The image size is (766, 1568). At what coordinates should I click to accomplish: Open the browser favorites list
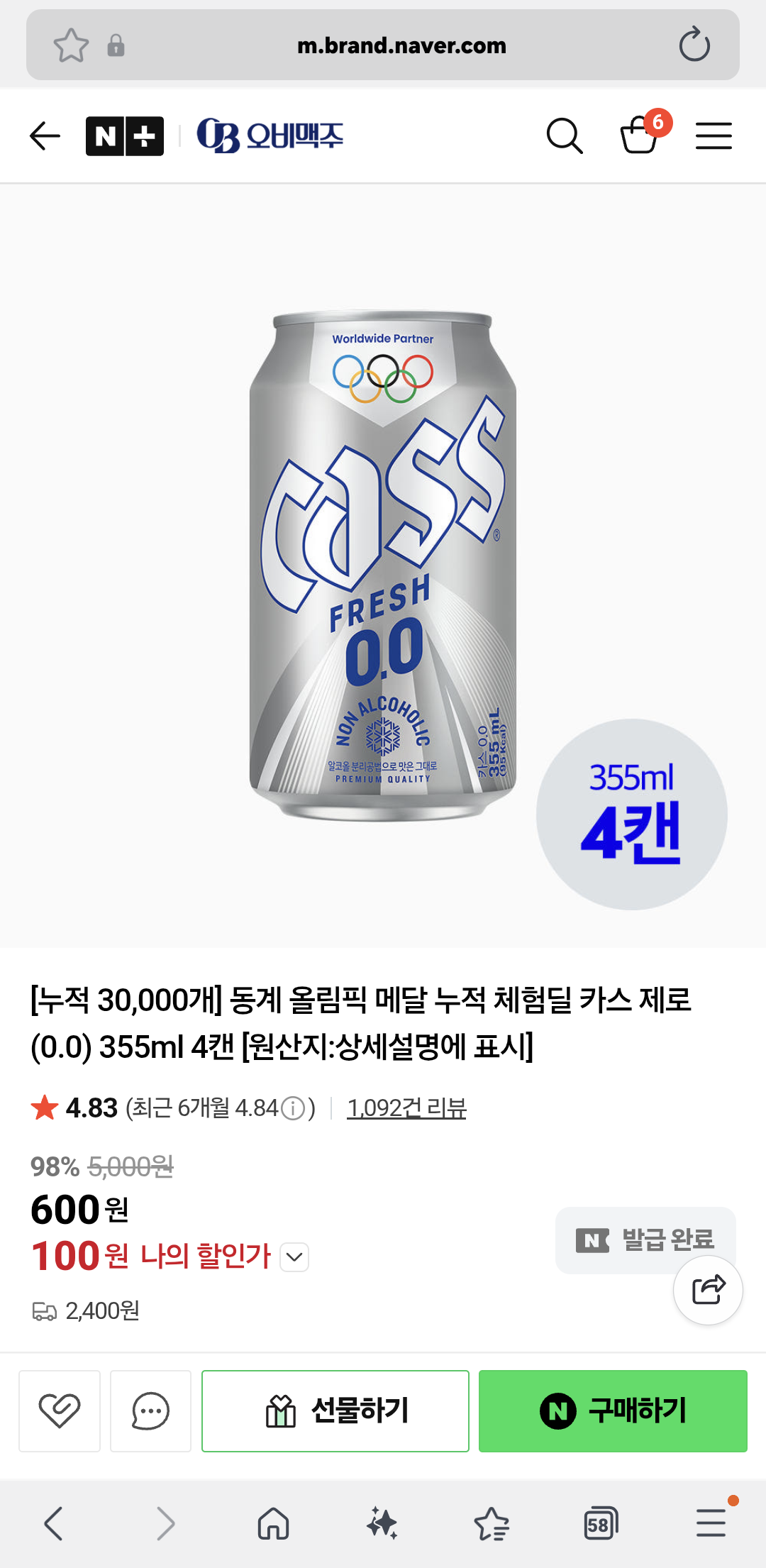[492, 1523]
